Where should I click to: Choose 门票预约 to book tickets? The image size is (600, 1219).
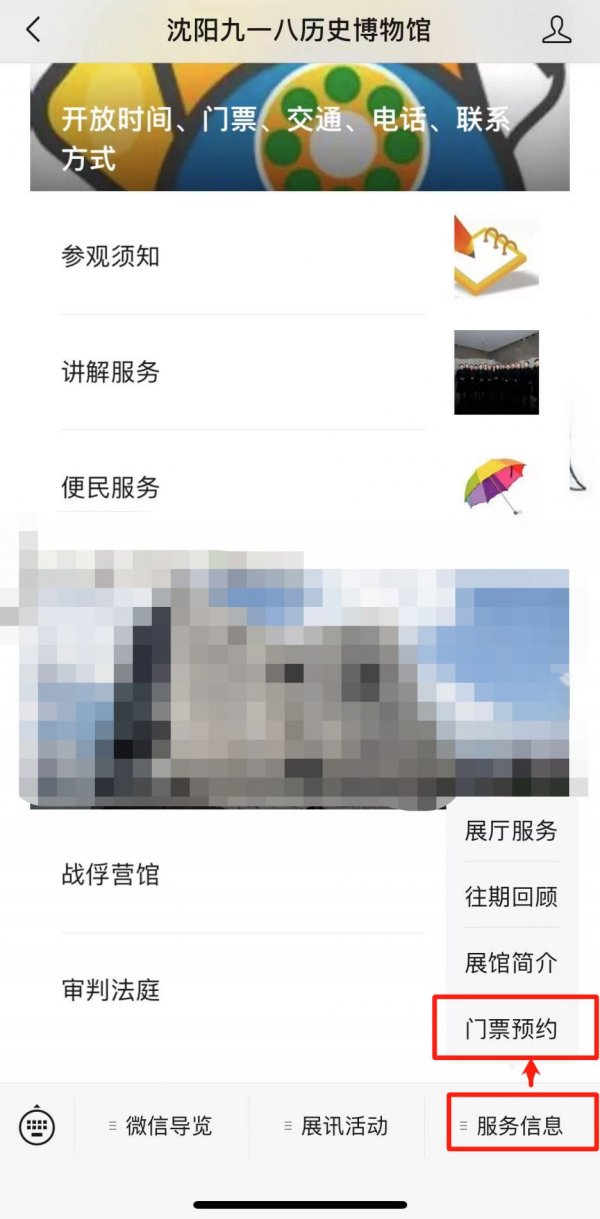511,1028
